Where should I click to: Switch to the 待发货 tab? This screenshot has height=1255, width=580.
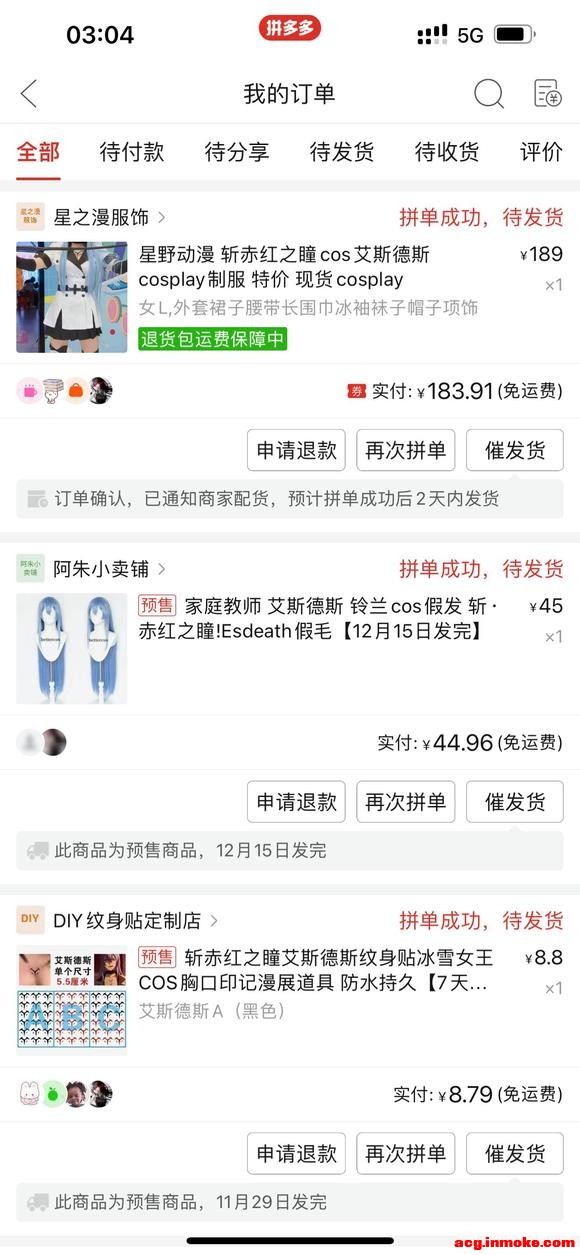click(342, 152)
